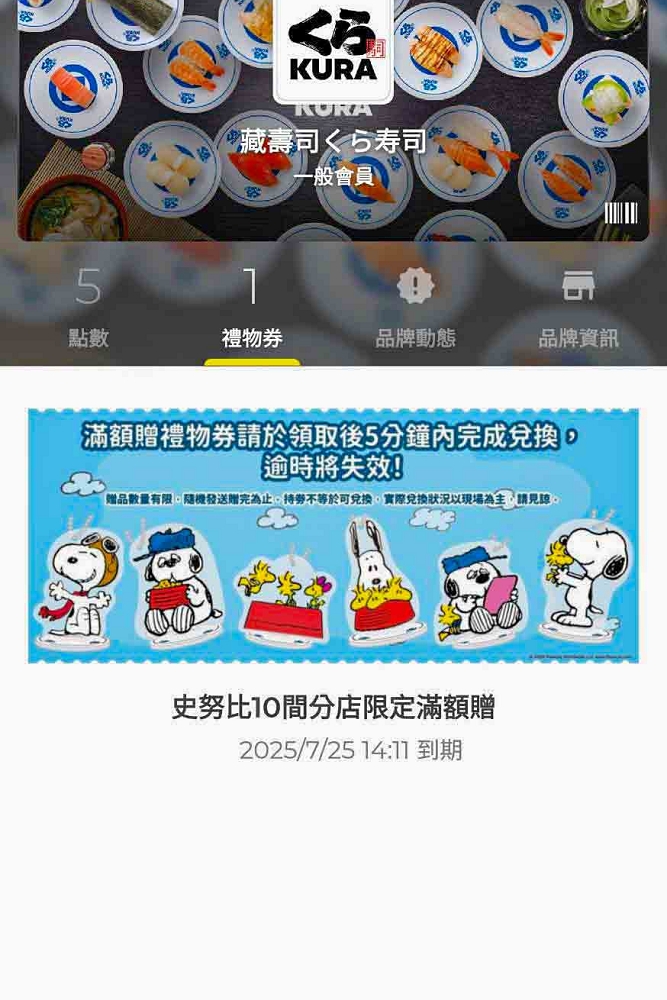This screenshot has height=1000, width=667.
Task: Show the membership barcode
Action: (621, 212)
